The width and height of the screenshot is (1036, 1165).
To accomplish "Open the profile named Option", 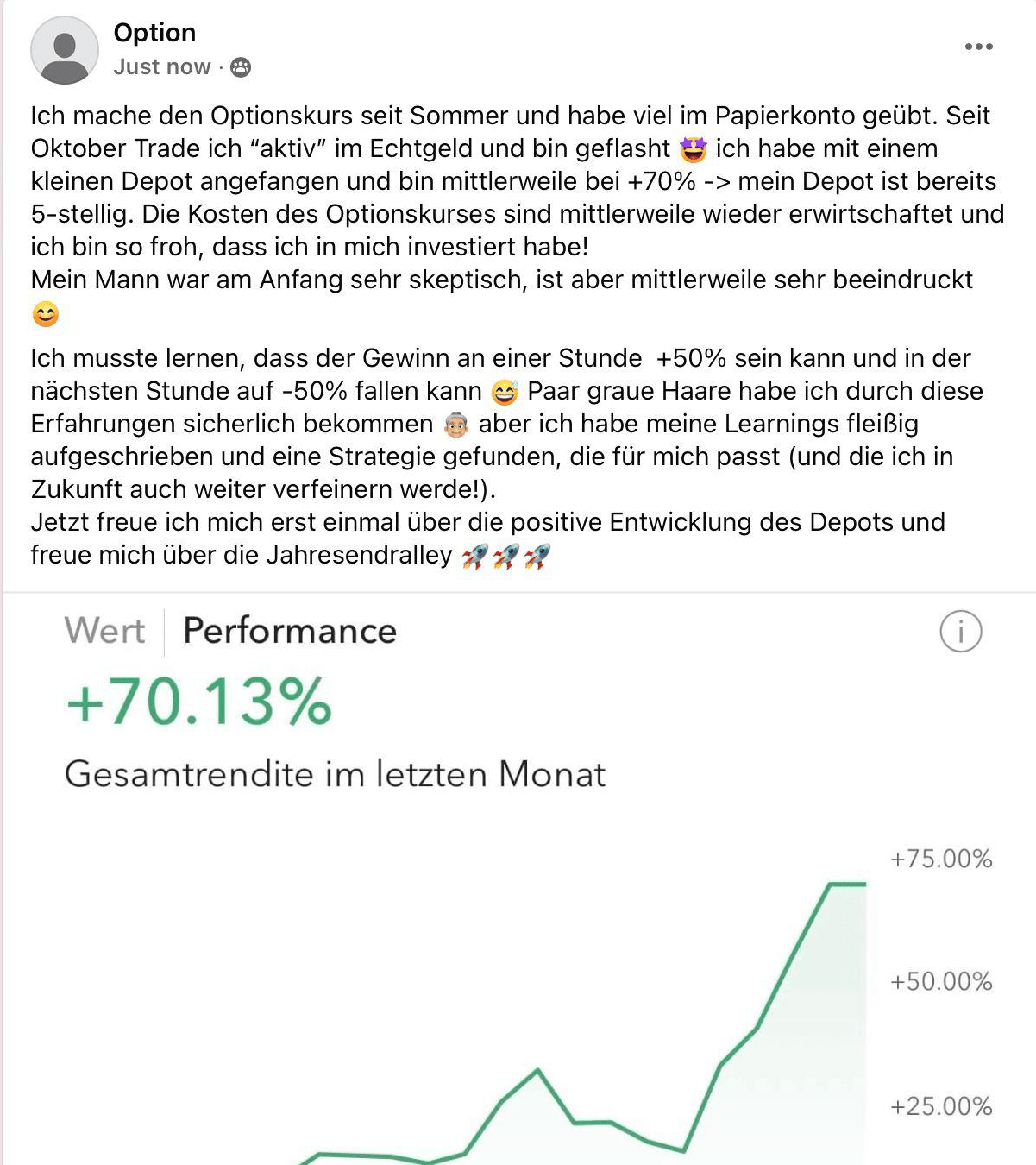I will pos(154,33).
